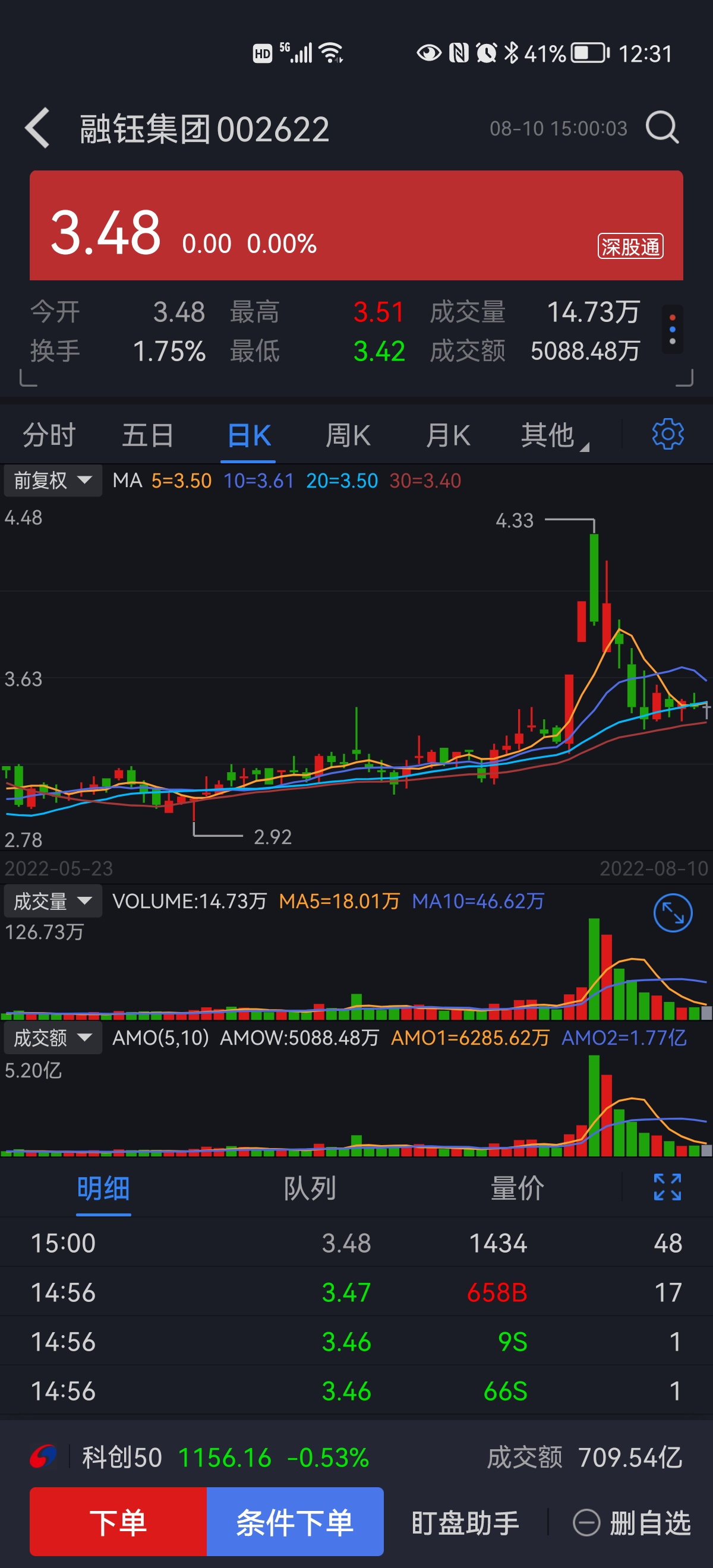Go back using the top-left arrow
The width and height of the screenshot is (713, 1568).
(38, 128)
